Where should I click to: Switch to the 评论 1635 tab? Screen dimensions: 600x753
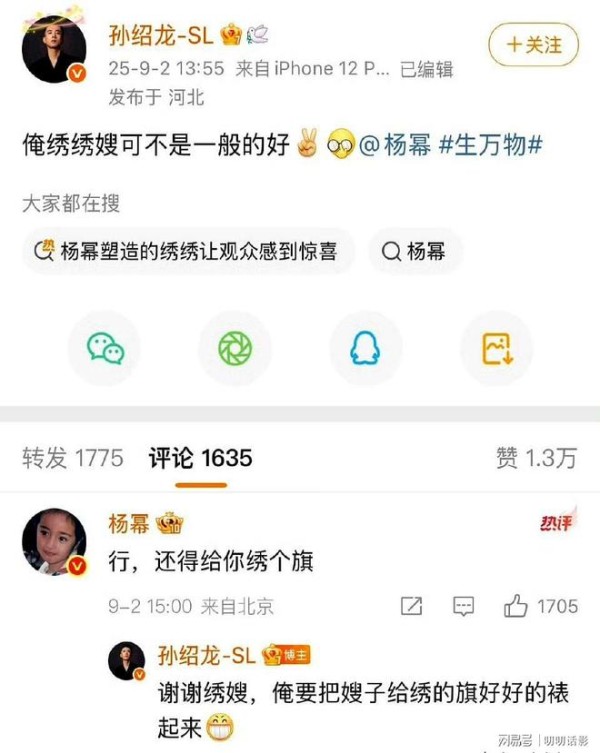tap(200, 458)
